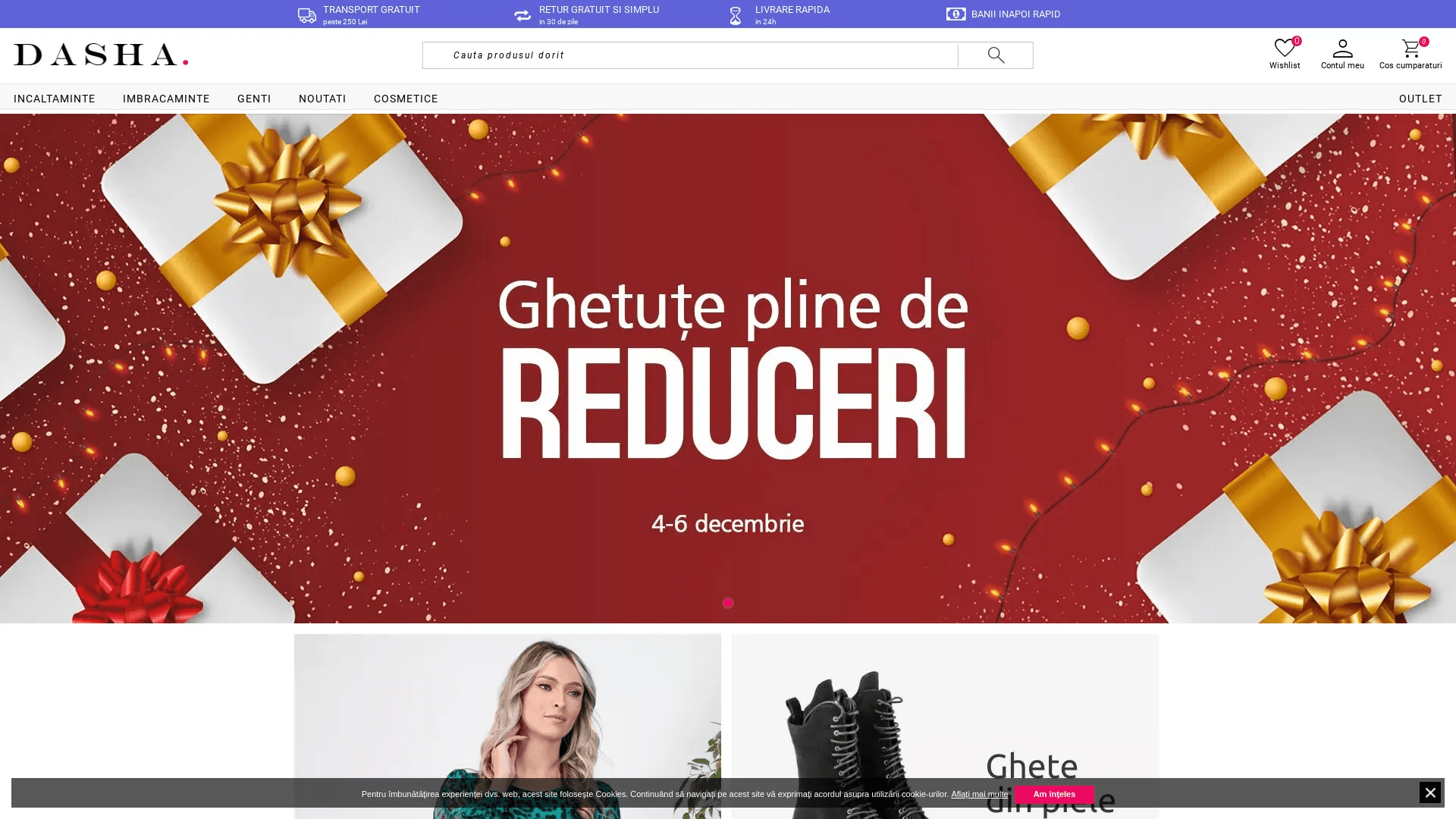This screenshot has width=1456, height=819.
Task: Go to the OUTLET section
Action: tap(1420, 99)
